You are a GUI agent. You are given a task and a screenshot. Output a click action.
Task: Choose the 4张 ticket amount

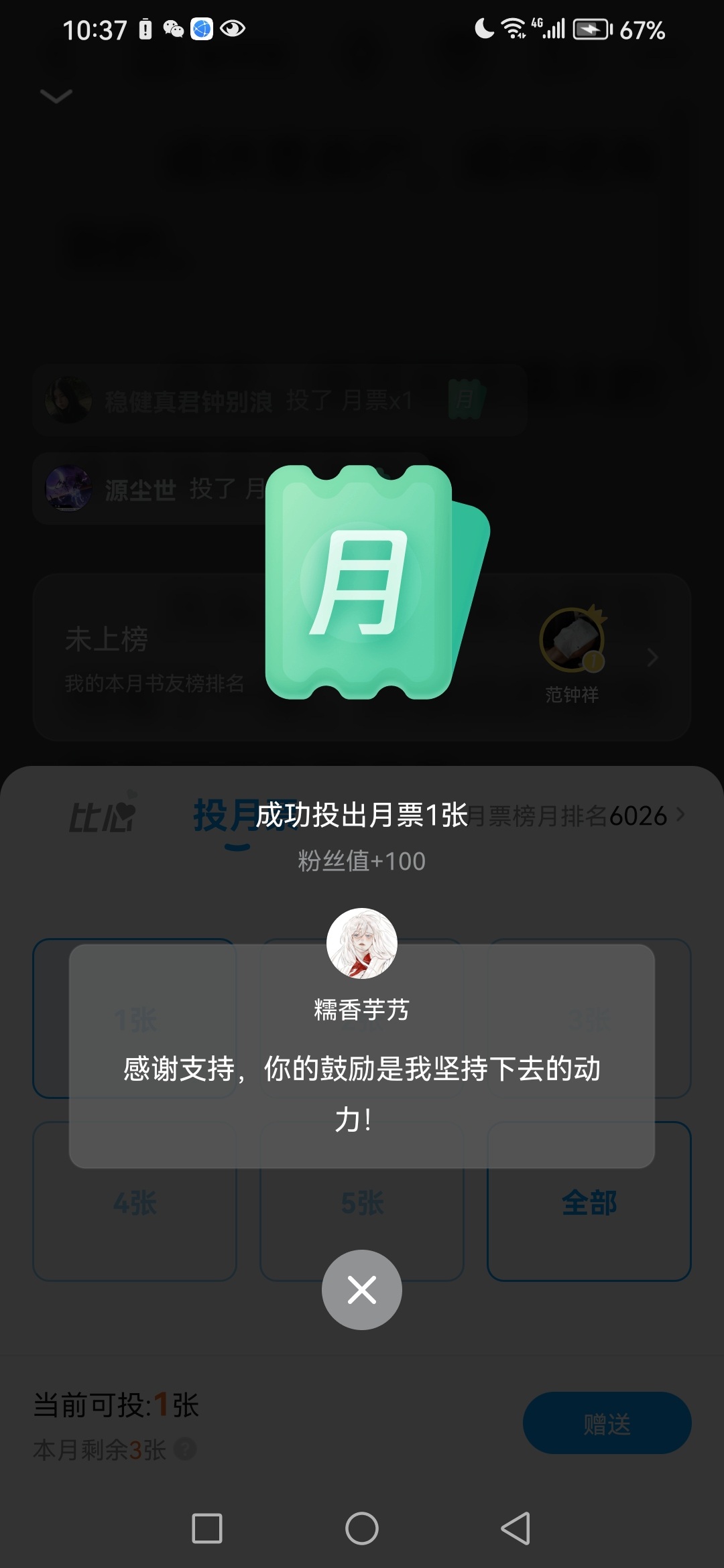135,1201
